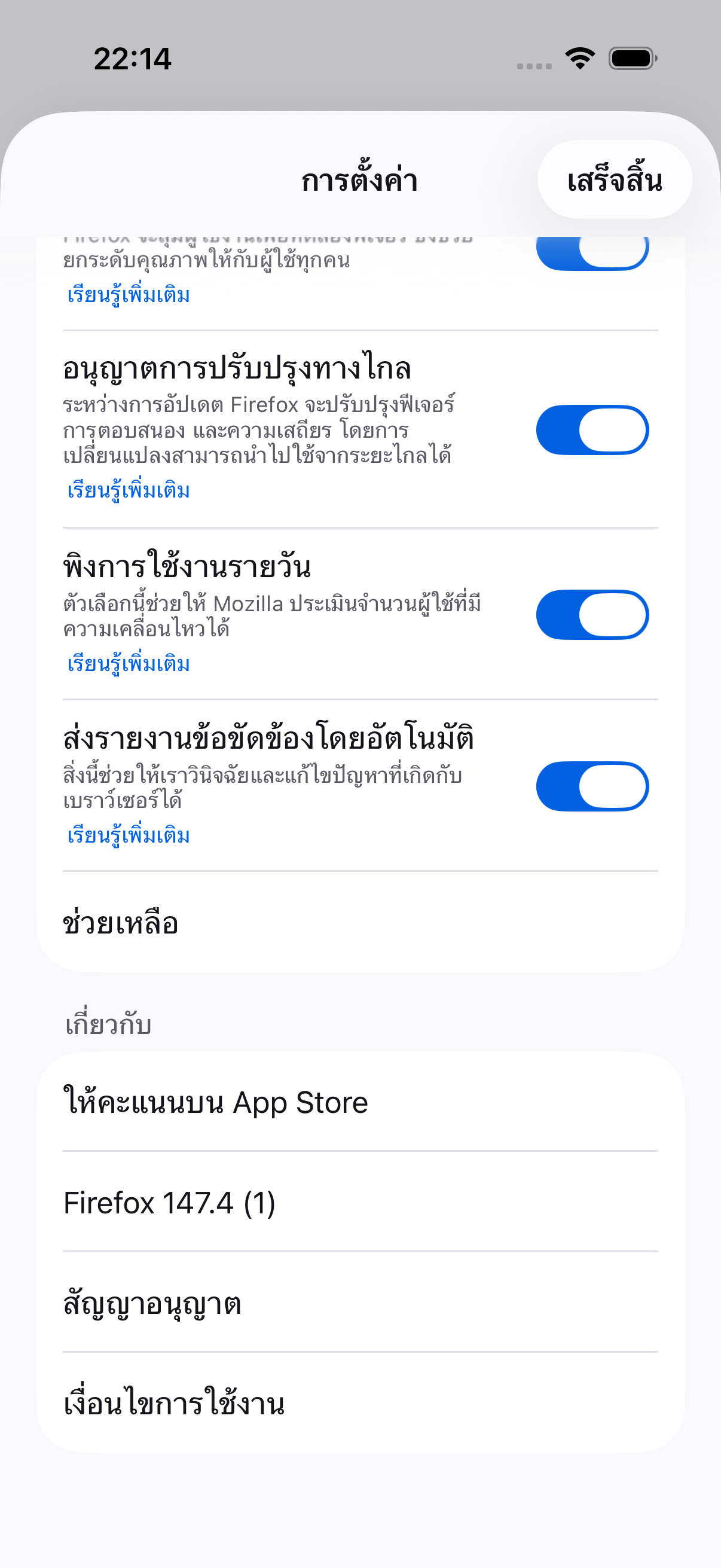Image resolution: width=721 pixels, height=1568 pixels.
Task: Select ให้คะแนนบน App Store
Action: point(360,1102)
